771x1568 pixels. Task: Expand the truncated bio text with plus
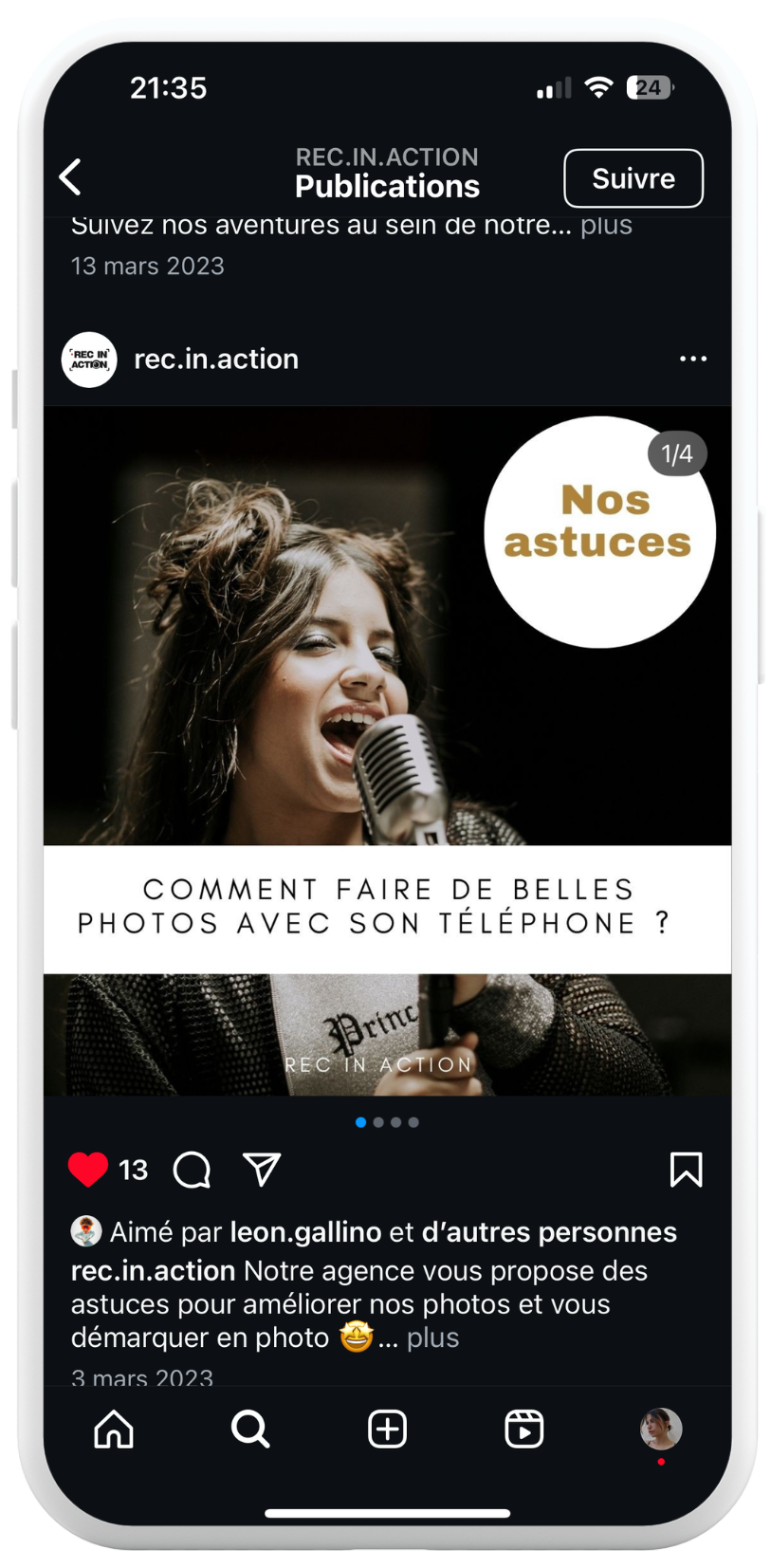605,225
